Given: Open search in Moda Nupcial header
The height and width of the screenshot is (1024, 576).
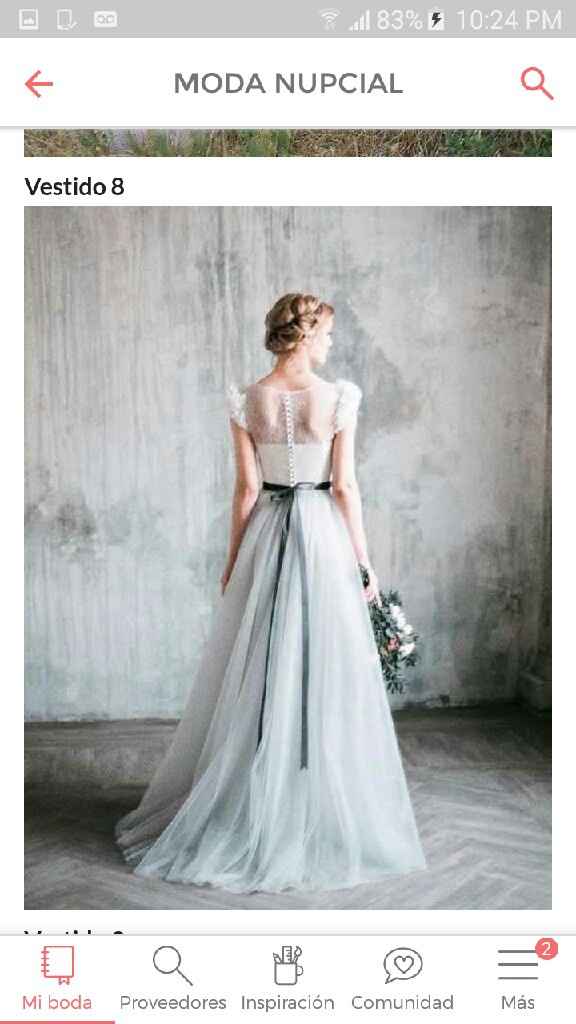Looking at the screenshot, I should tap(537, 84).
